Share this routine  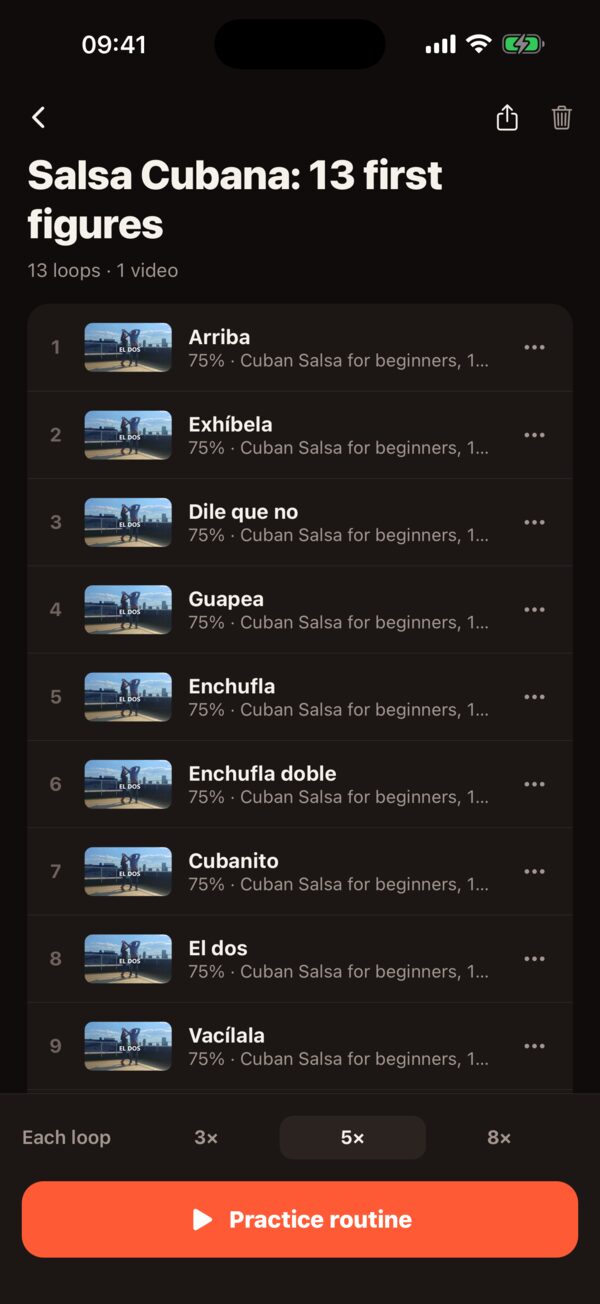507,118
